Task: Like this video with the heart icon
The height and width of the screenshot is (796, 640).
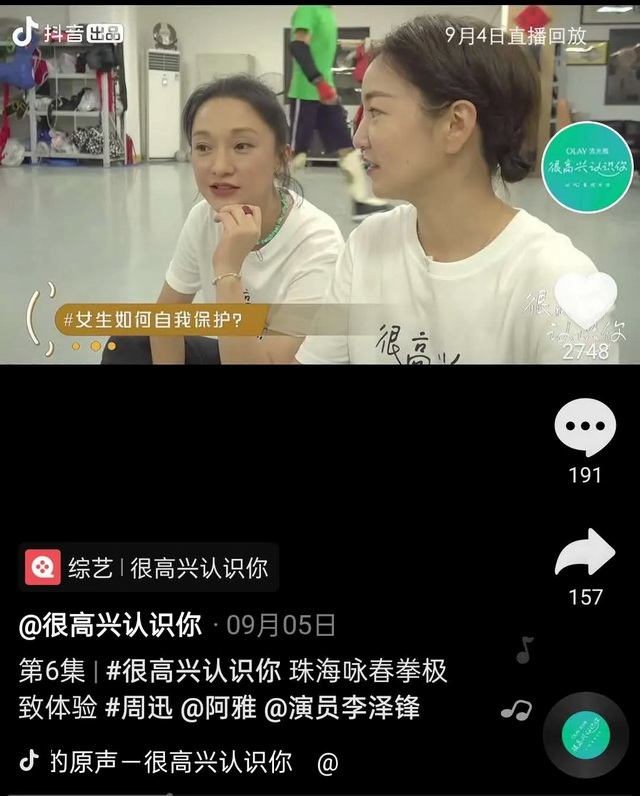Action: pos(586,302)
